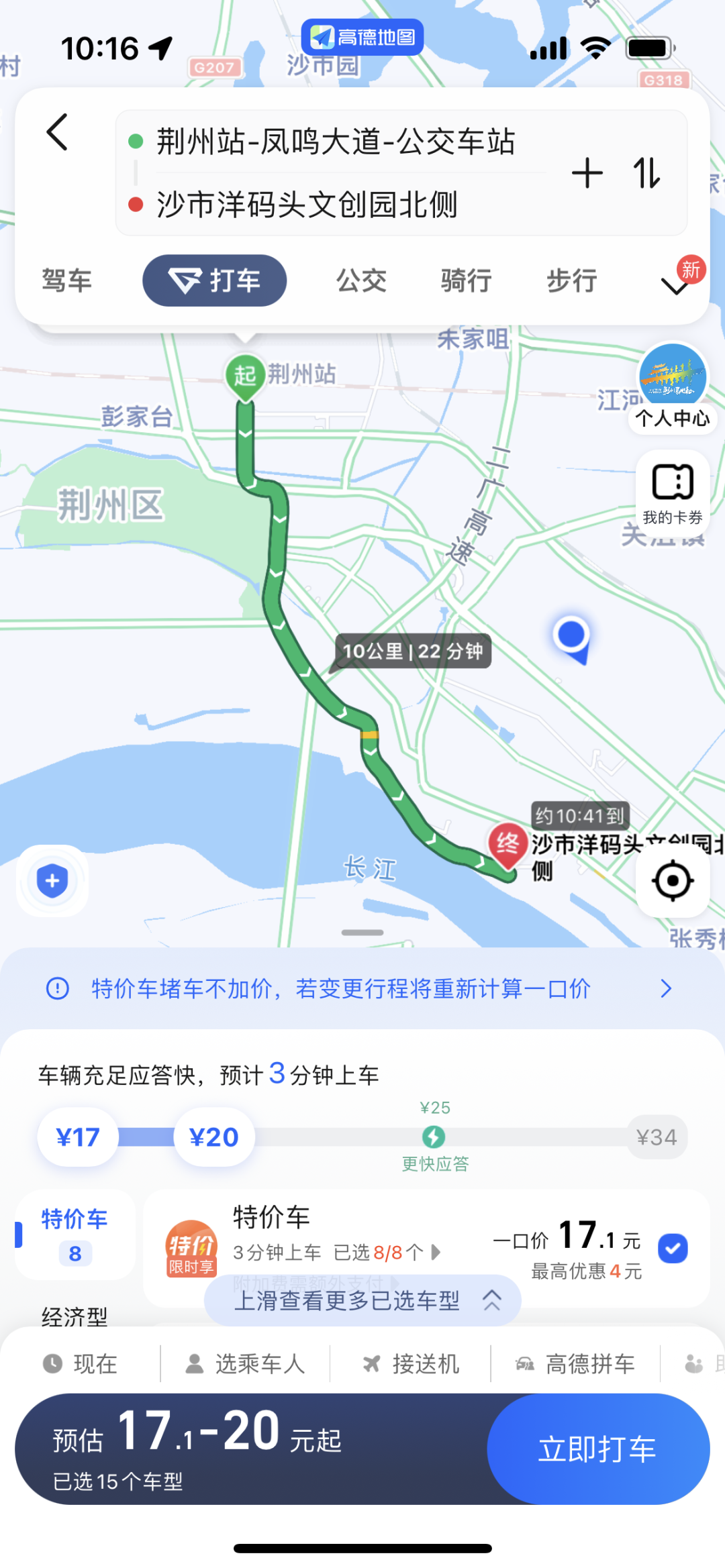
Task: Open 接送机
Action: point(411,1363)
